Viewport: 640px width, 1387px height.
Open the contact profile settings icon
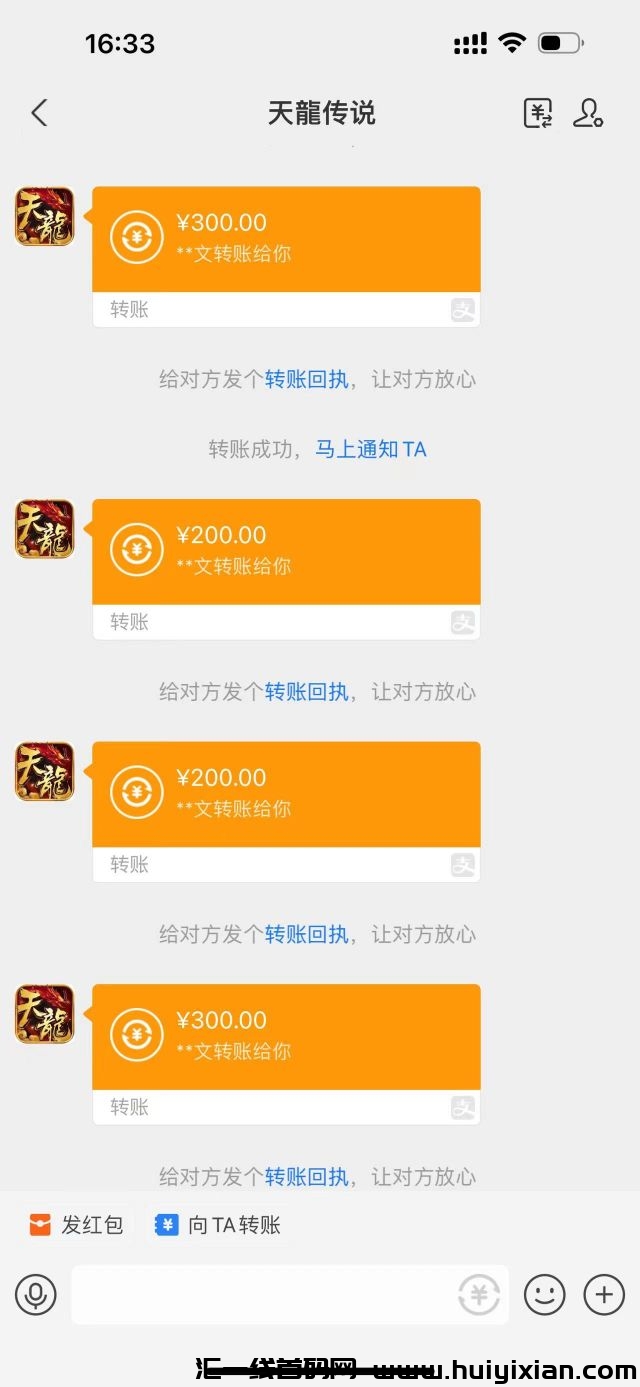[588, 113]
